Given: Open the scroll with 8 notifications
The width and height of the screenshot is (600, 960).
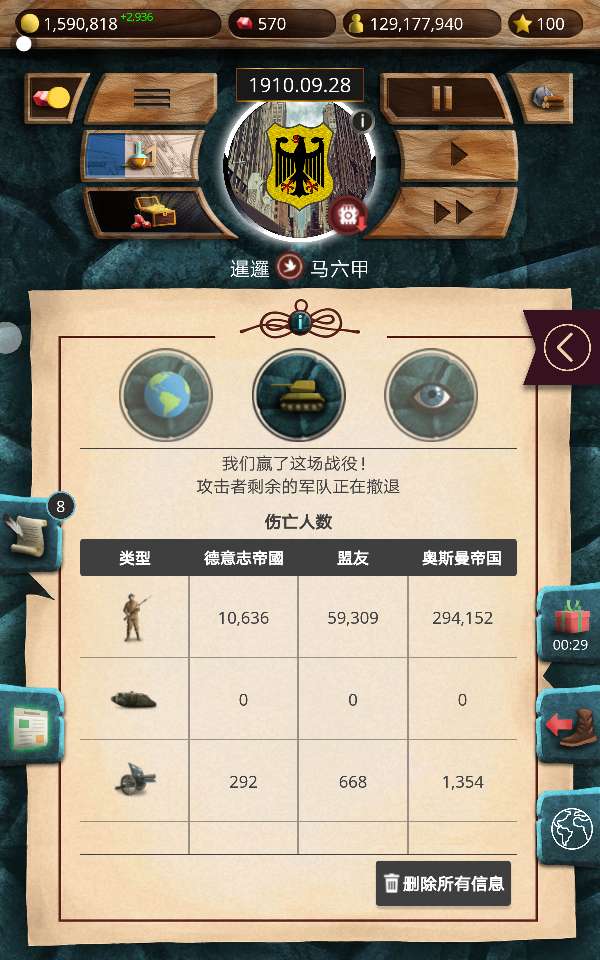Looking at the screenshot, I should point(27,535).
